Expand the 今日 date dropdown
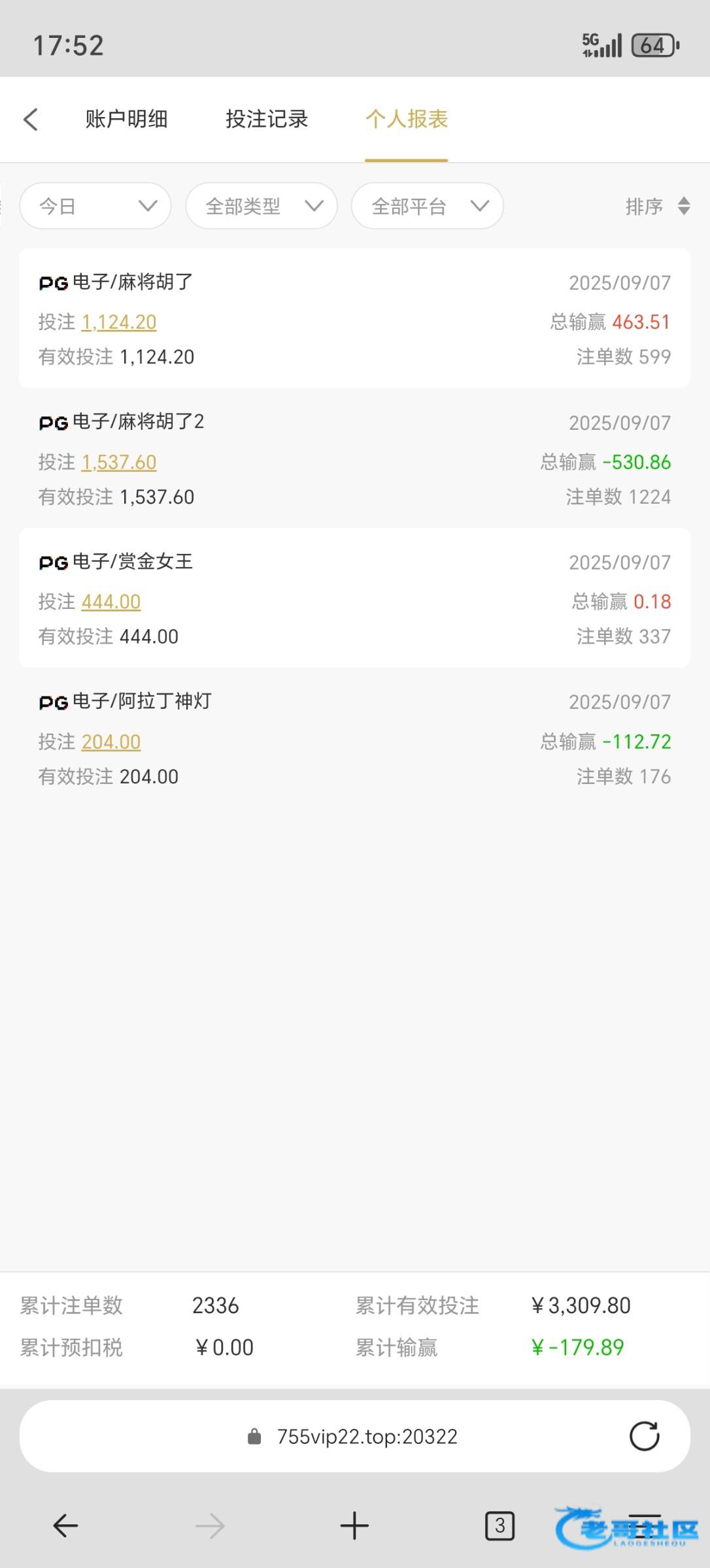 [95, 206]
